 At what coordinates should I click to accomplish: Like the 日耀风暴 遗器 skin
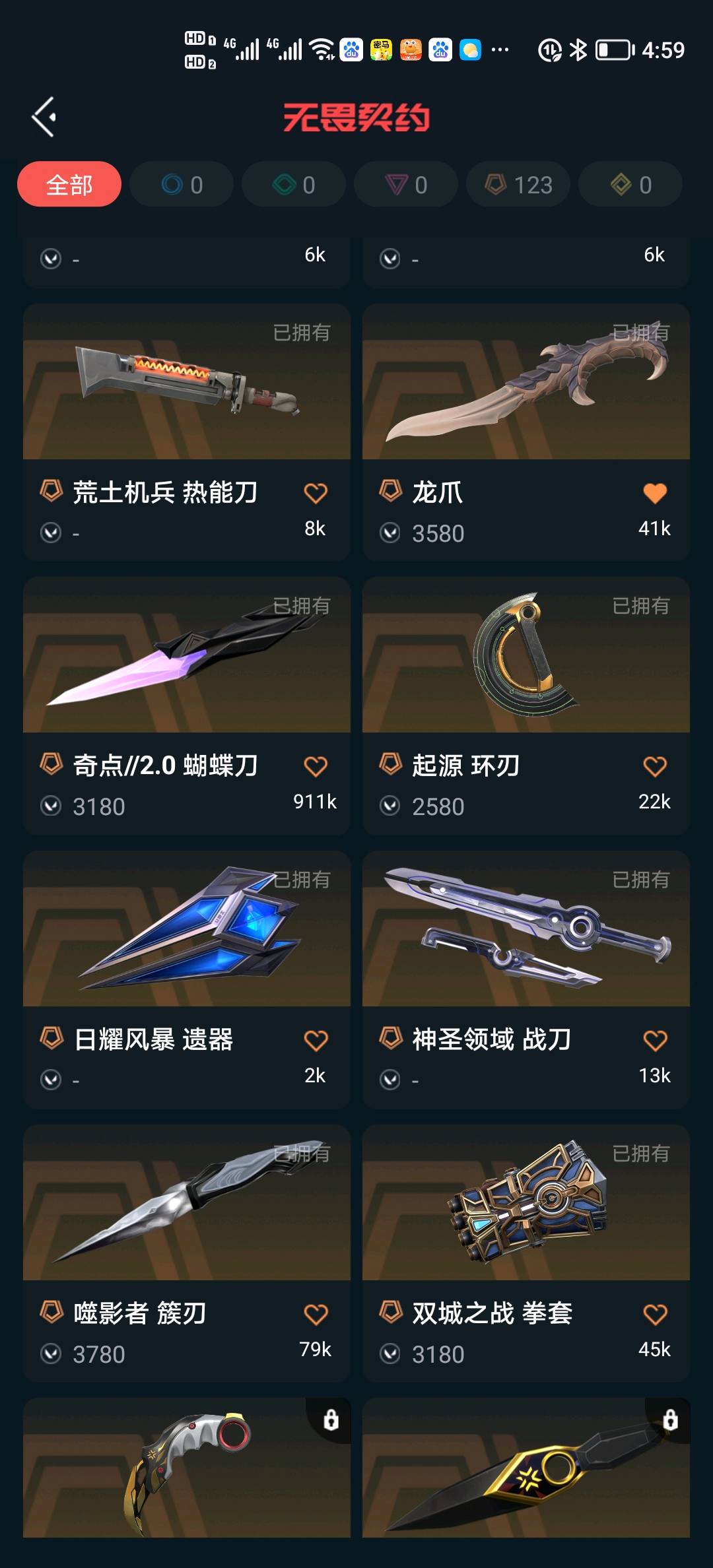pyautogui.click(x=316, y=1040)
